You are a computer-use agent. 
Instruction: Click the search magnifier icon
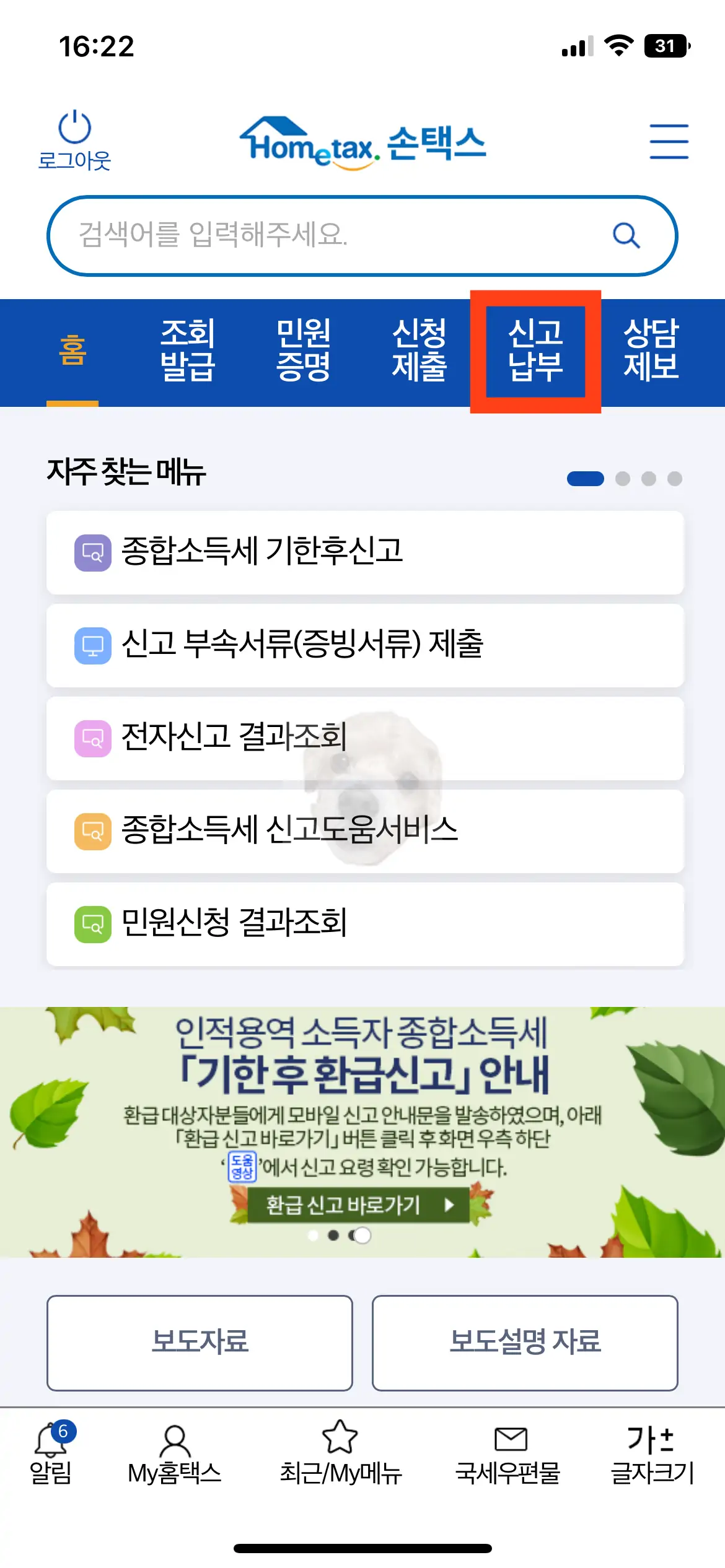(627, 235)
